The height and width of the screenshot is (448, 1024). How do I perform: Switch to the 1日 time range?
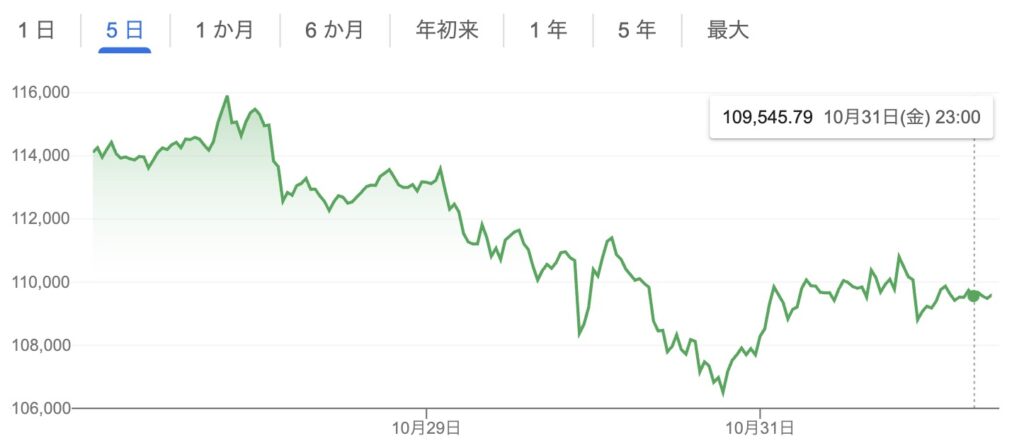[35, 30]
